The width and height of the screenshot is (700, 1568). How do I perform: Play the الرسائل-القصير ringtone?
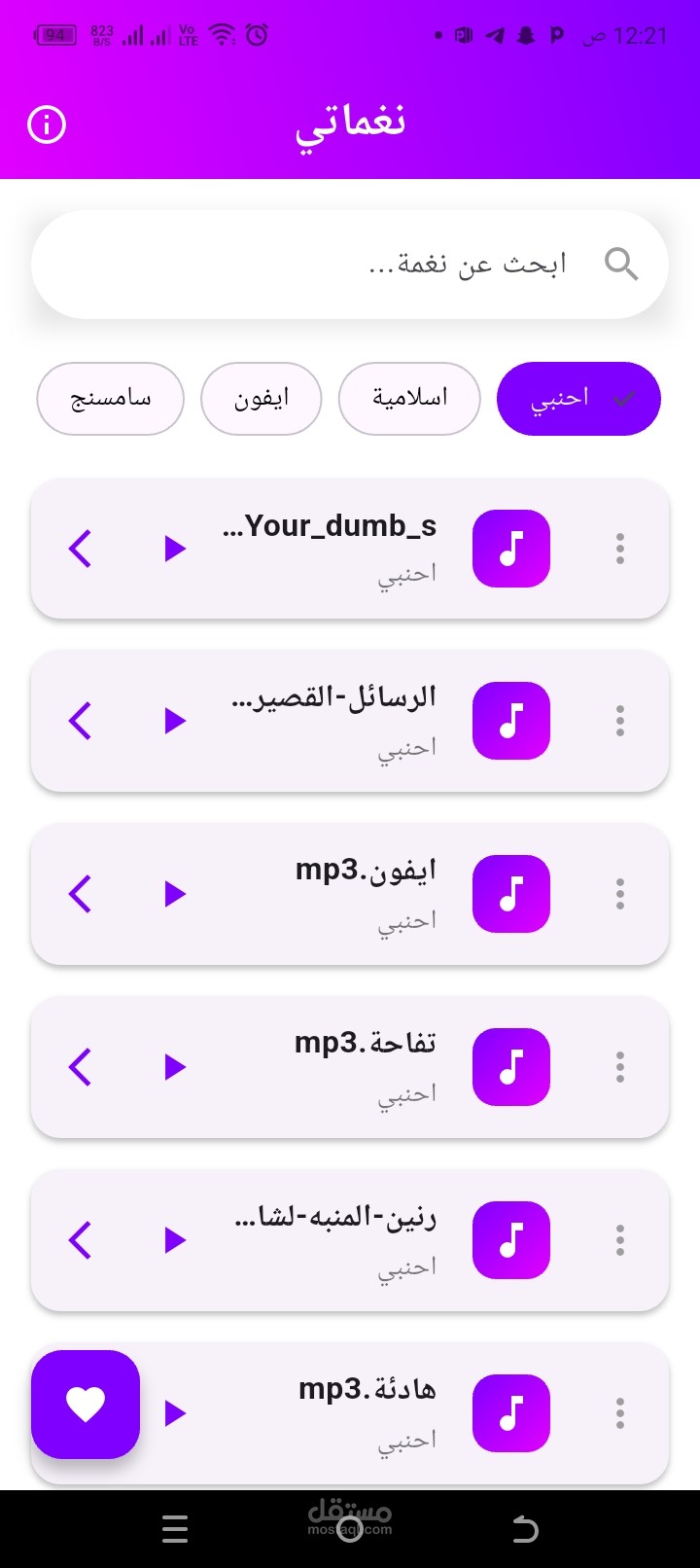175,721
